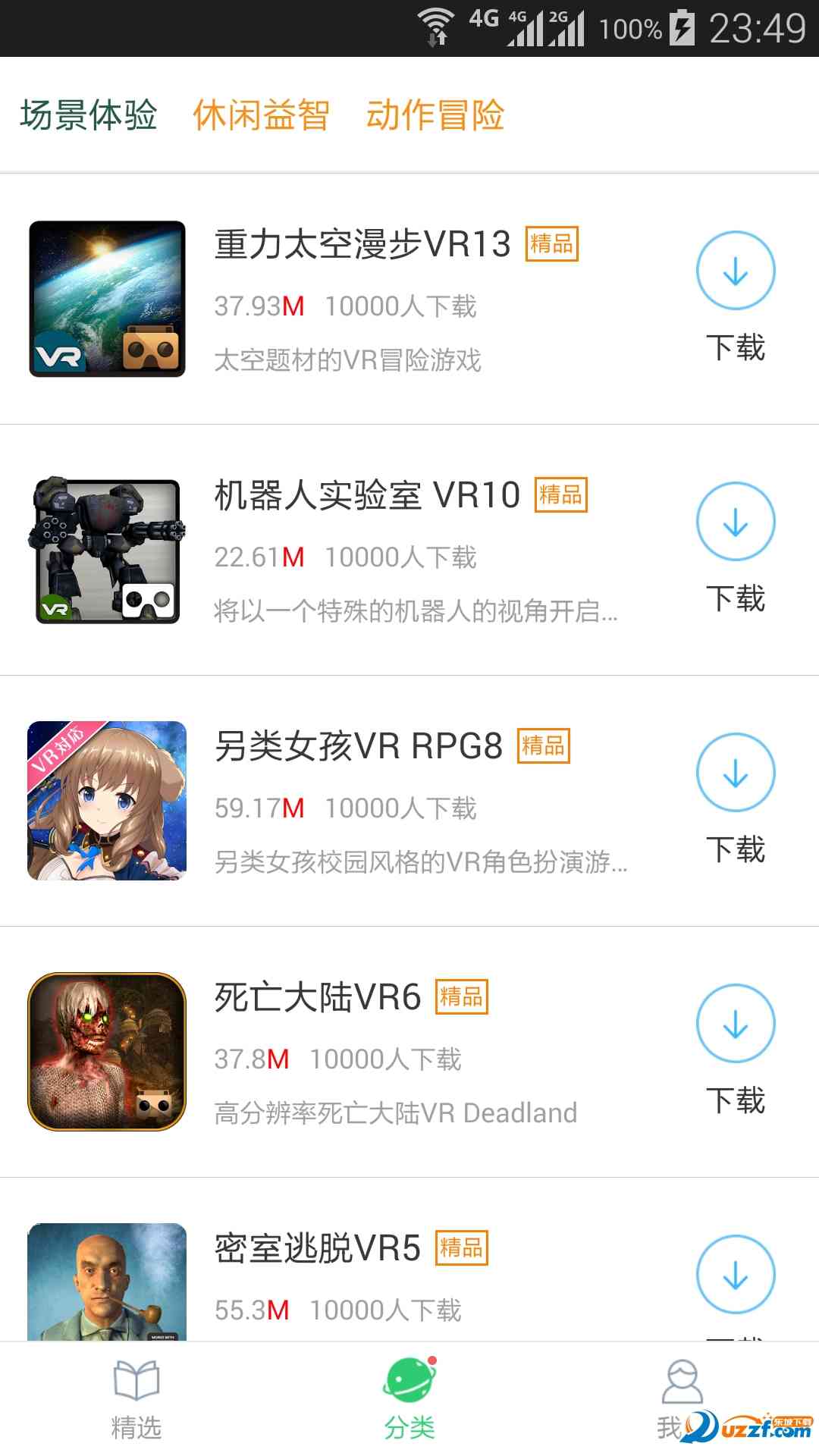Download 密室逃脱VR5
This screenshot has width=819, height=1456.
(735, 1275)
